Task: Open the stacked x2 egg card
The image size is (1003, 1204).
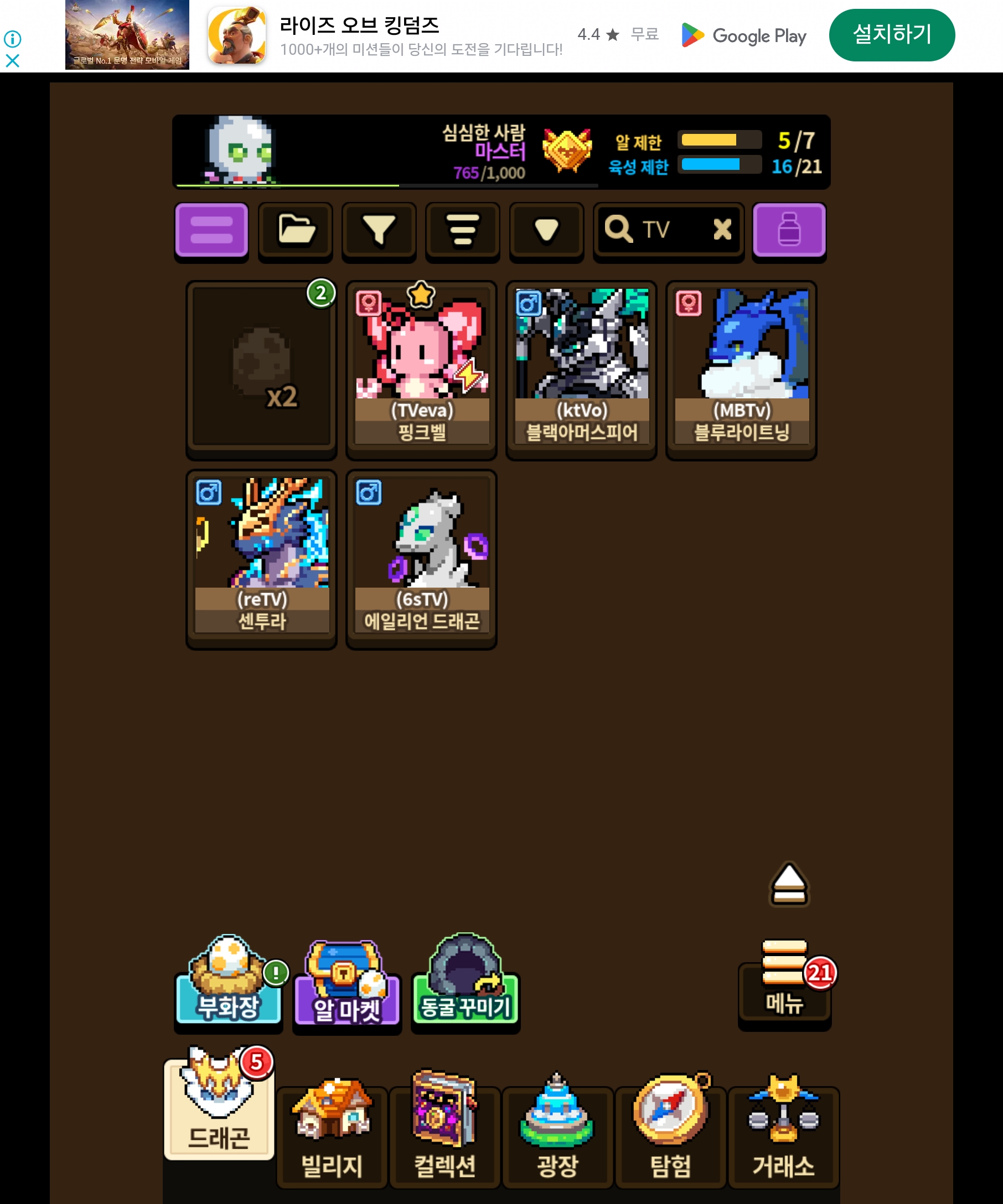Action: coord(261,367)
